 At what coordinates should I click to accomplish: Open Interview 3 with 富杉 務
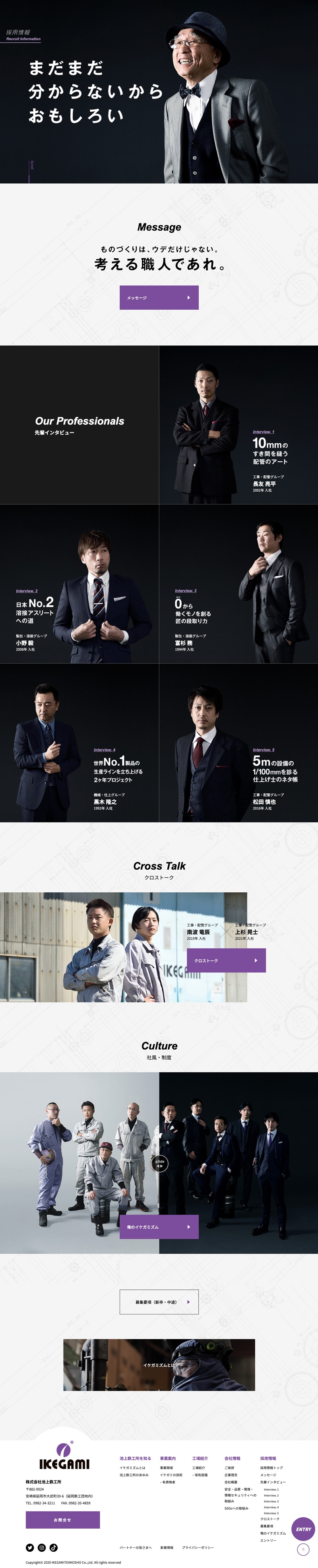pos(238,584)
